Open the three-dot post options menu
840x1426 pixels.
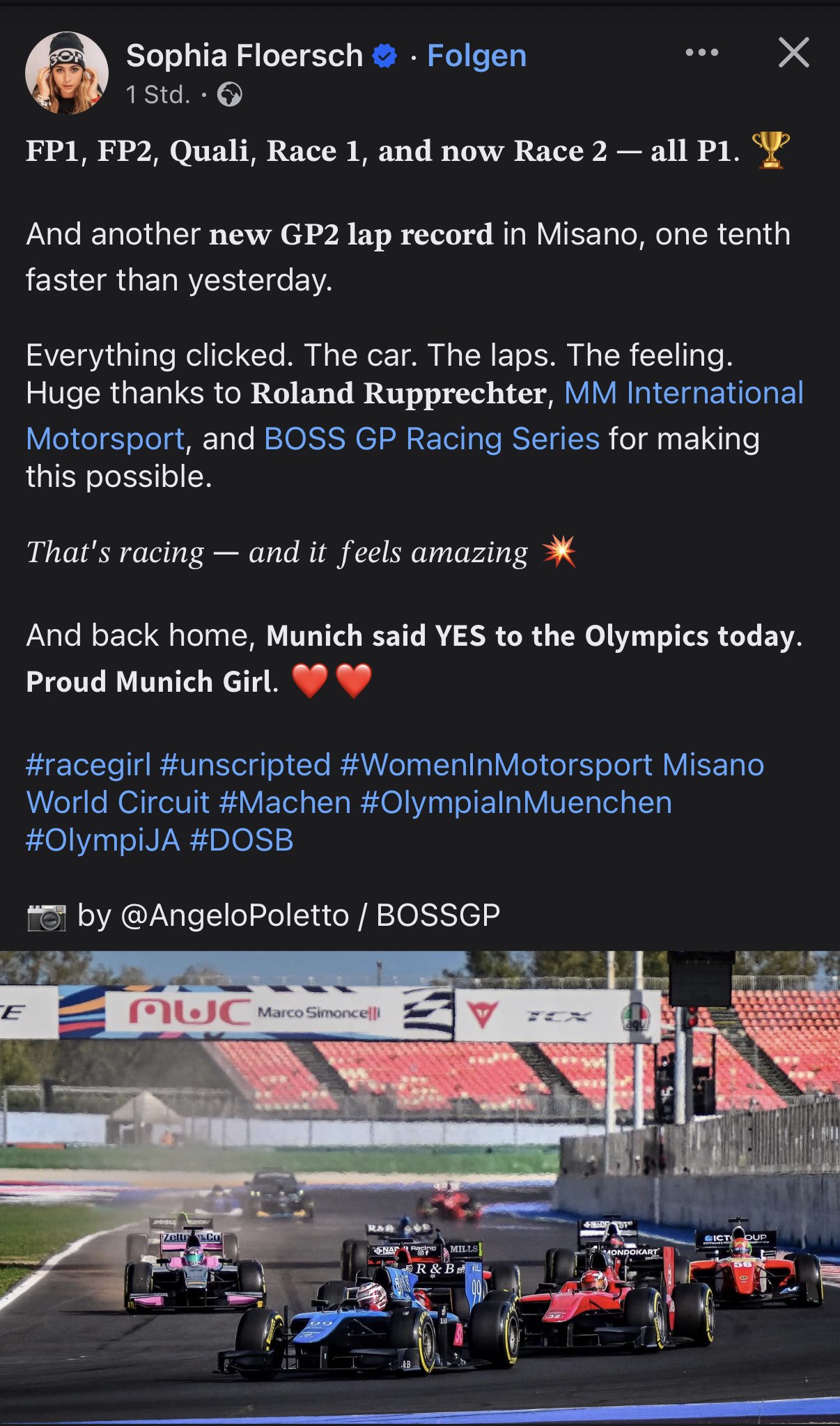[701, 53]
